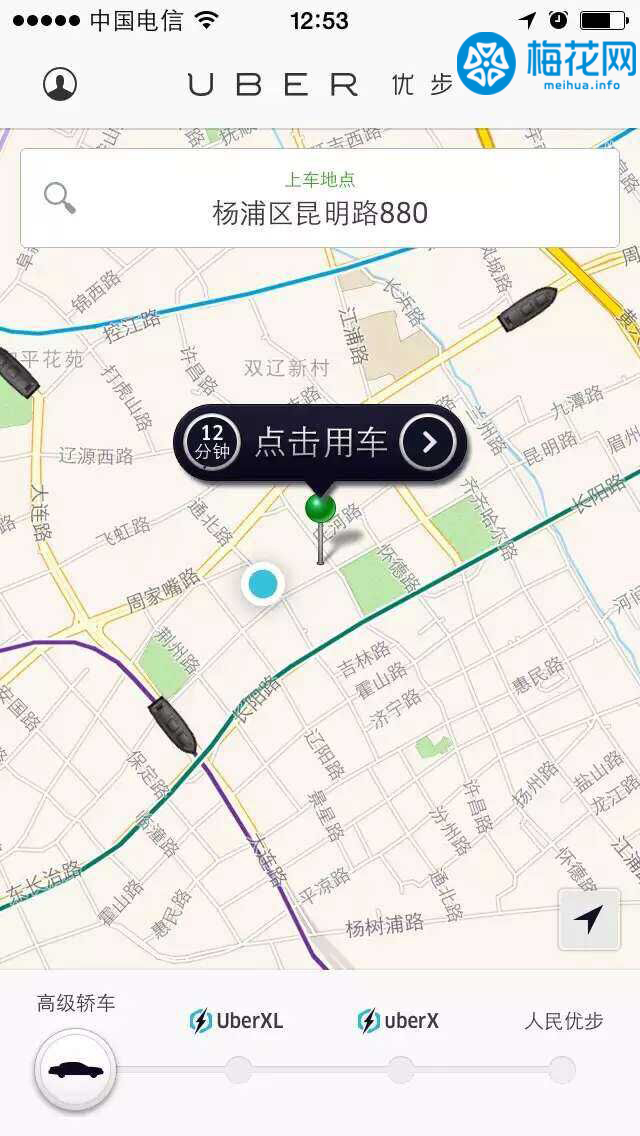Recenter map with the location arrow
The width and height of the screenshot is (640, 1136).
point(589,919)
